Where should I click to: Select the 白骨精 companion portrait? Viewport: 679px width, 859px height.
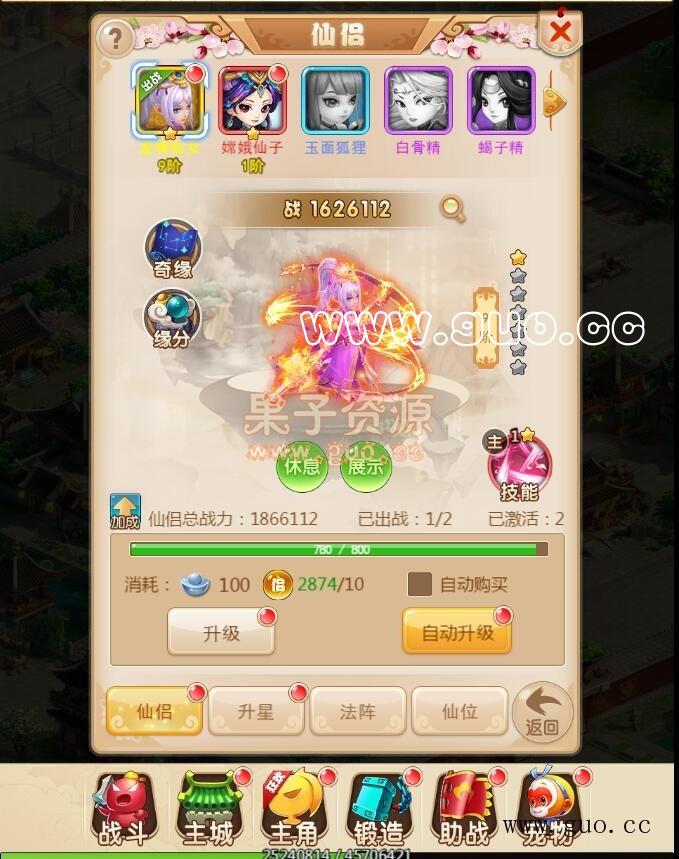click(418, 100)
